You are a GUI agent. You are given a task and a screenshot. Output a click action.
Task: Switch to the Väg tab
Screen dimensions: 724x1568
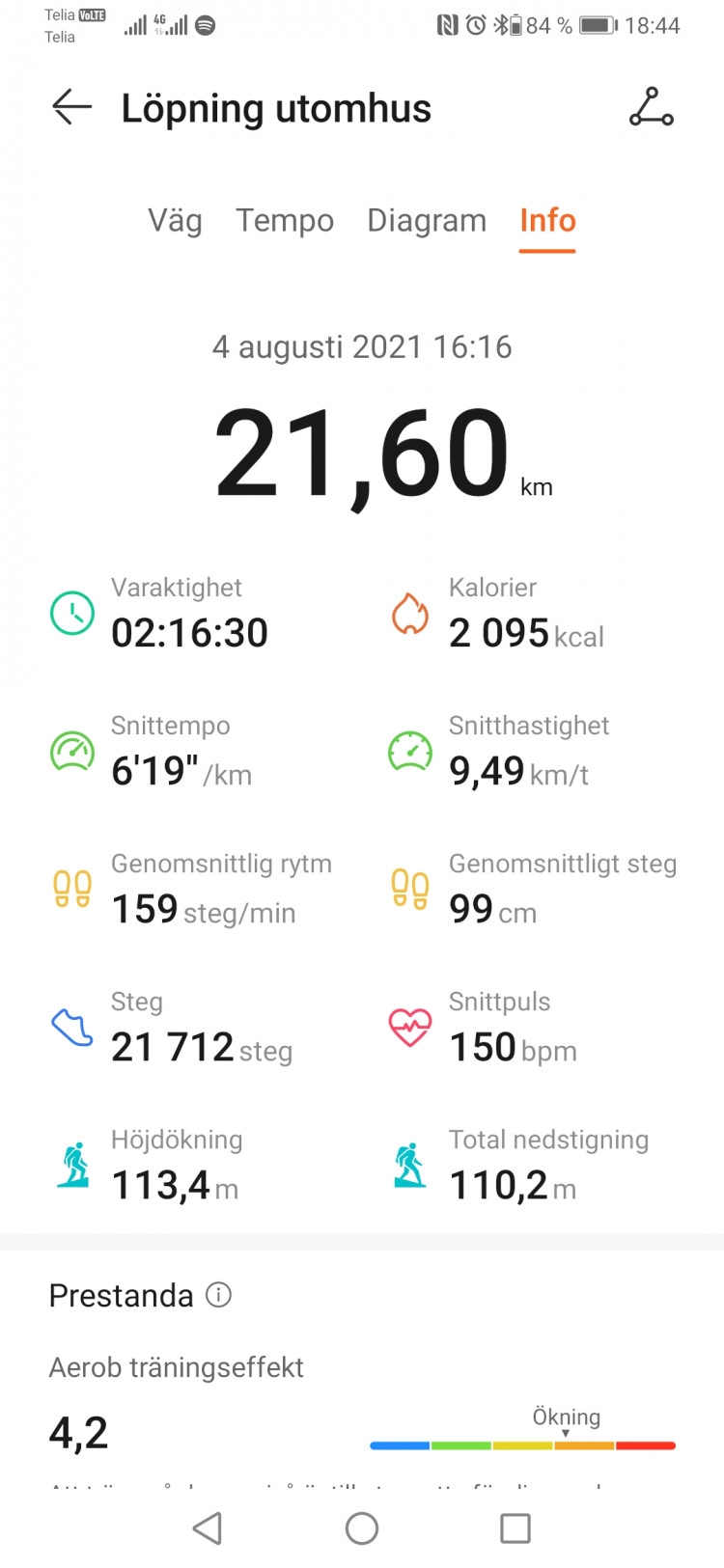coord(175,221)
